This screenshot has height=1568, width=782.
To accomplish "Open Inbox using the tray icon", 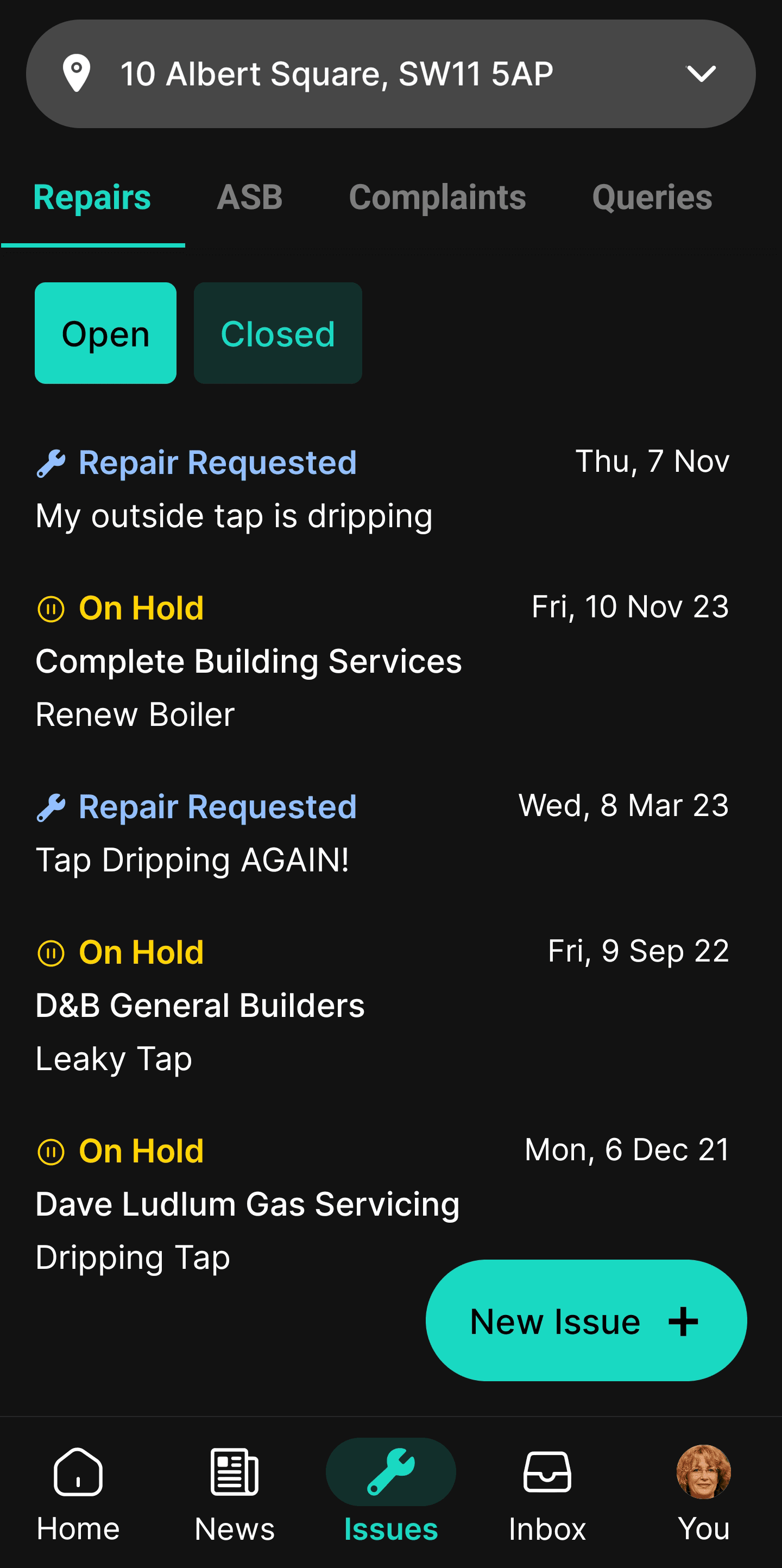I will 547,1472.
